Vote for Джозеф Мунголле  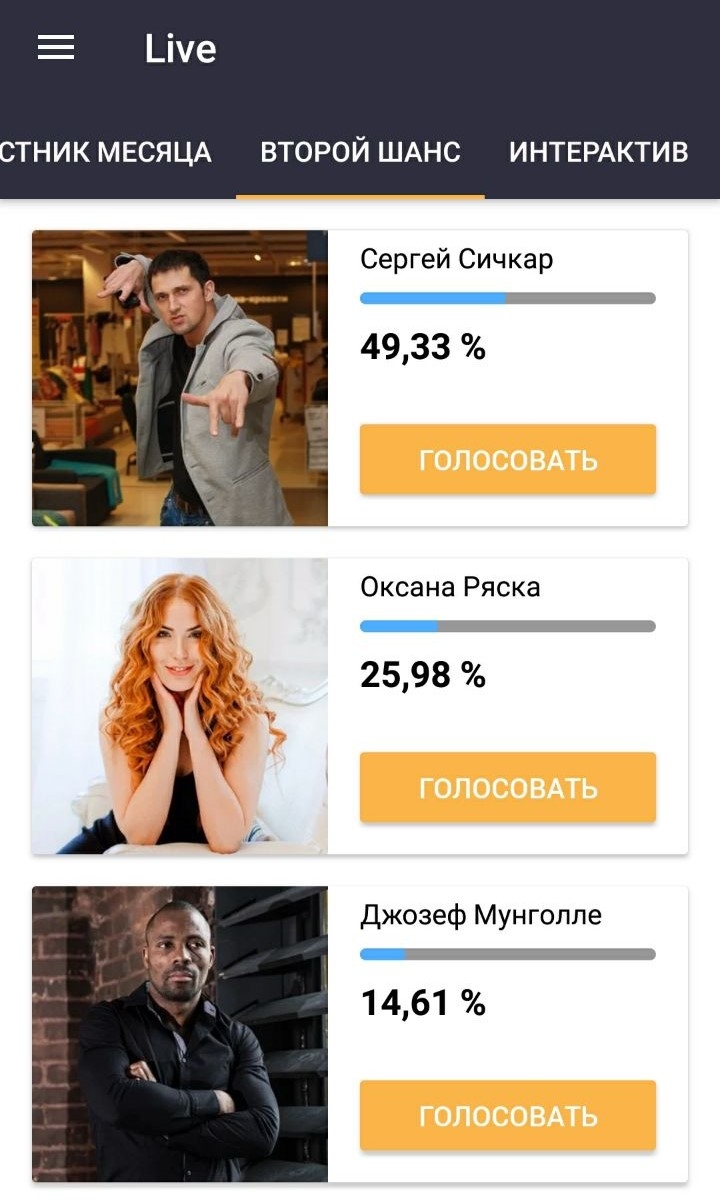(507, 1116)
